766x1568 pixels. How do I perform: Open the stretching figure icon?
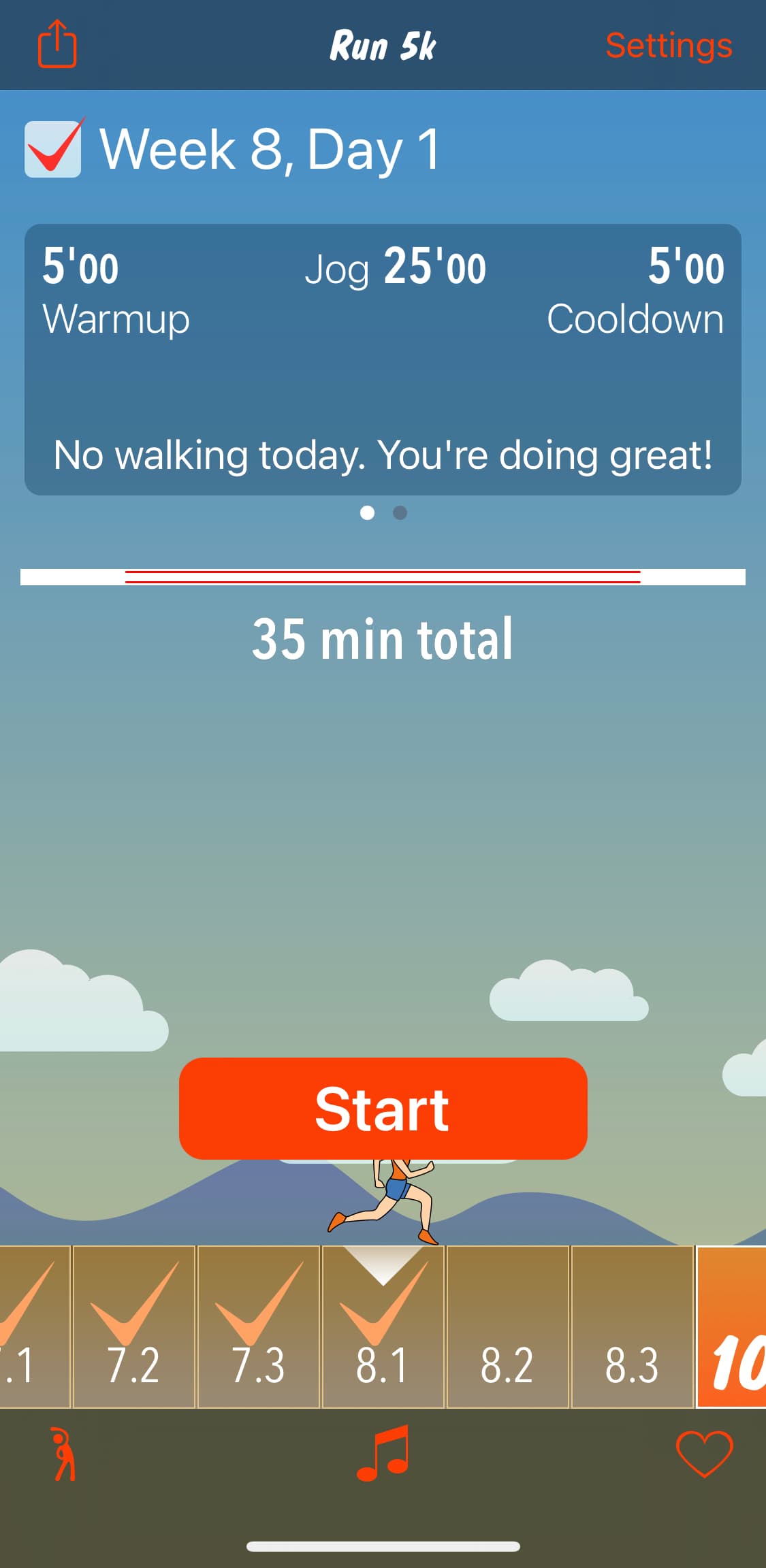click(63, 1454)
